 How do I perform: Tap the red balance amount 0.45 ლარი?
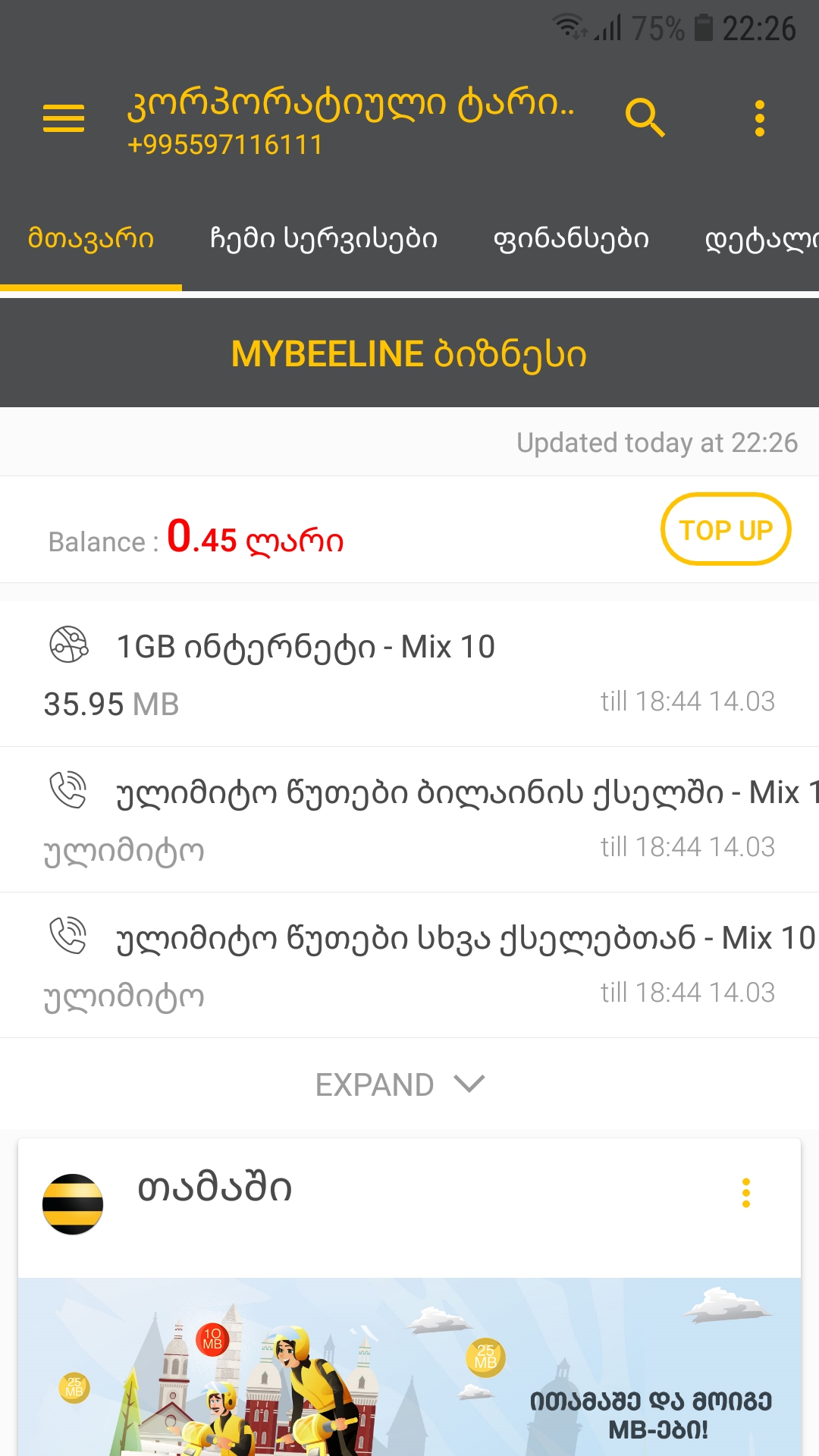point(254,540)
